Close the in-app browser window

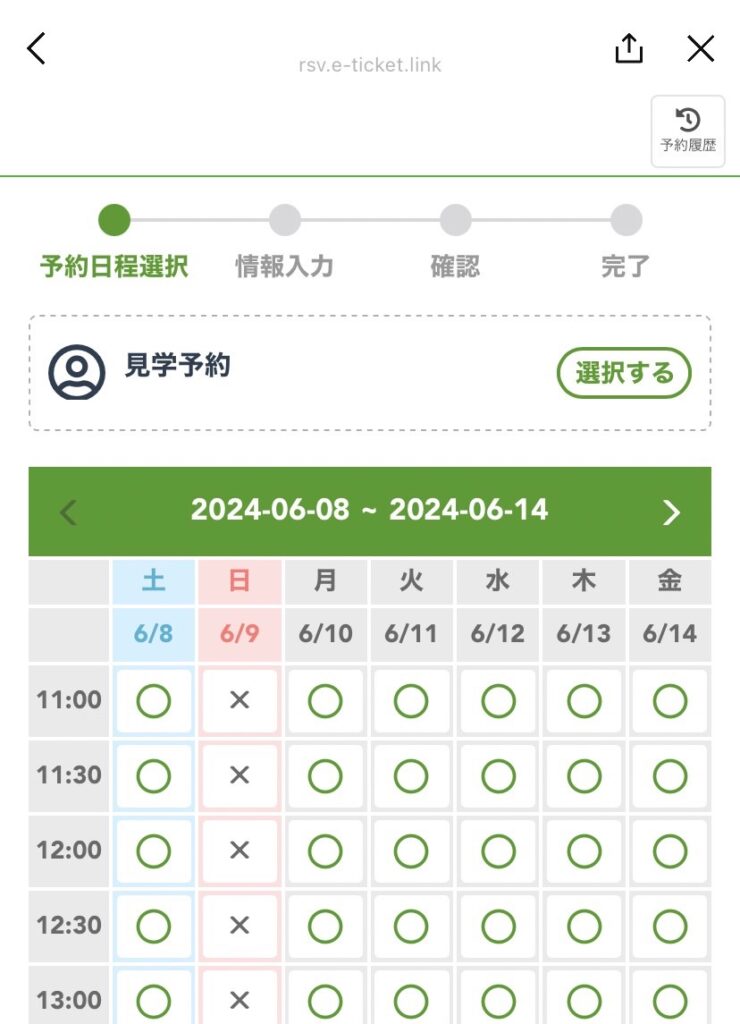point(701,48)
